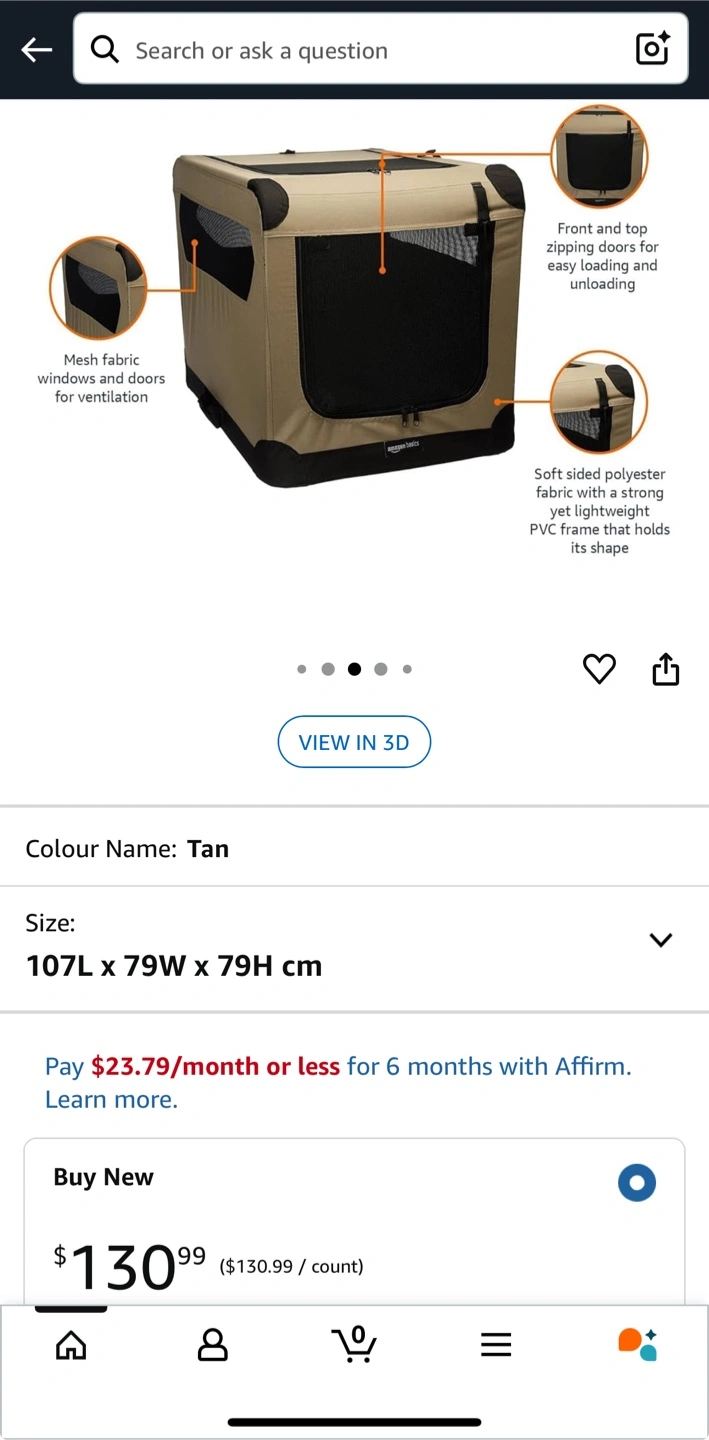
Task: Go to the Home tab
Action: pos(71,1345)
